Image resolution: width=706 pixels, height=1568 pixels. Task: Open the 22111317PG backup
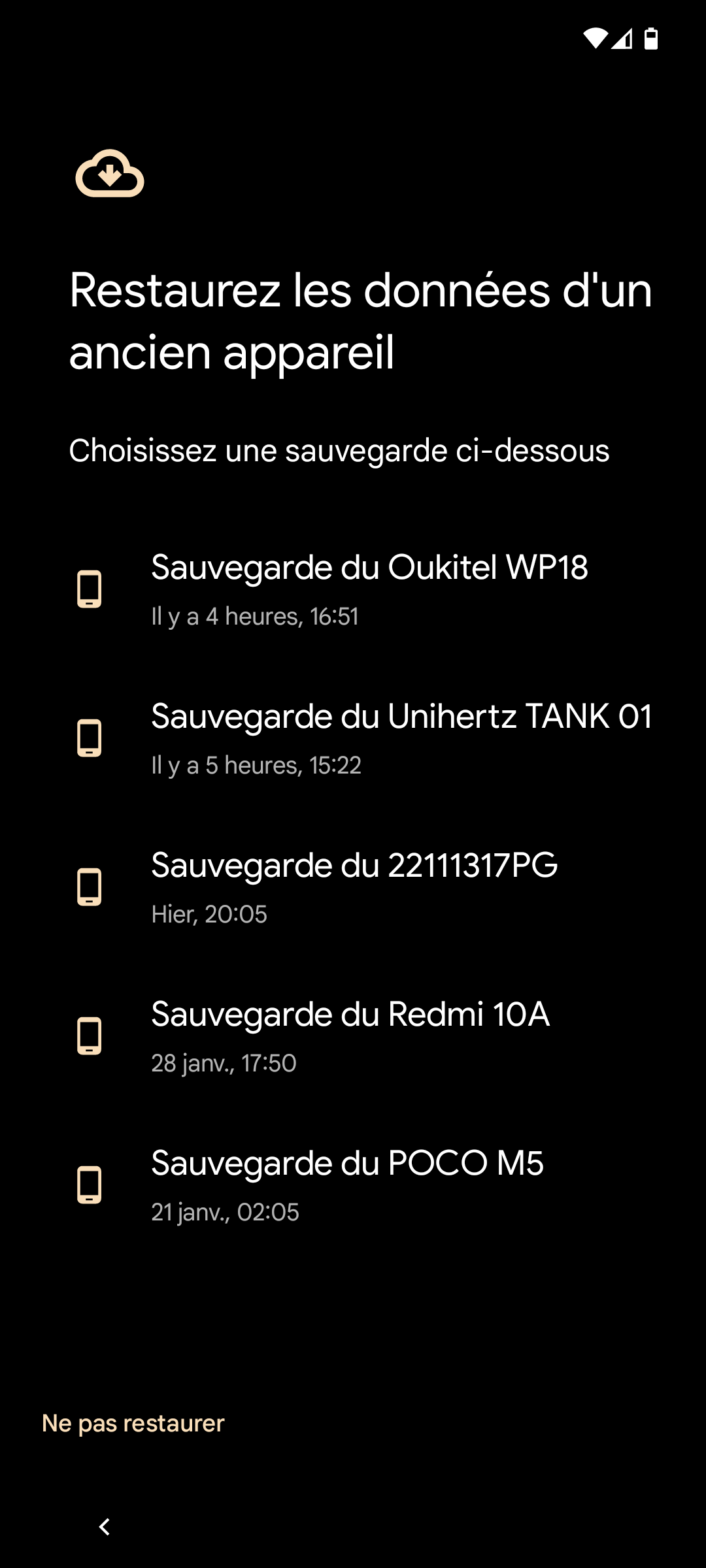point(354,886)
